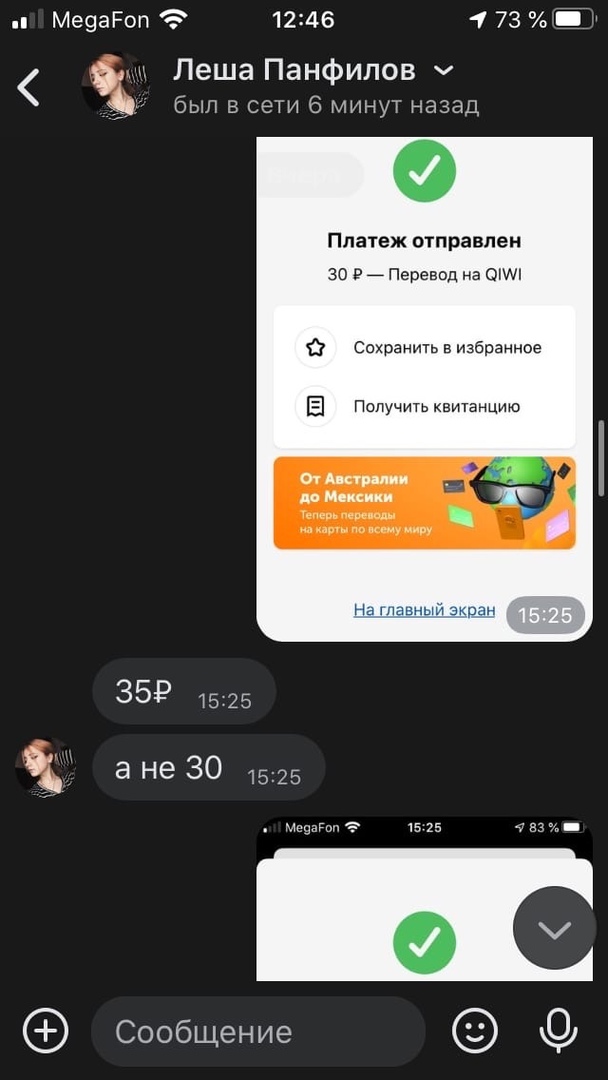608x1080 pixels.
Task: Expand the Леша Панфилов chat title dropdown
Action: pos(443,70)
